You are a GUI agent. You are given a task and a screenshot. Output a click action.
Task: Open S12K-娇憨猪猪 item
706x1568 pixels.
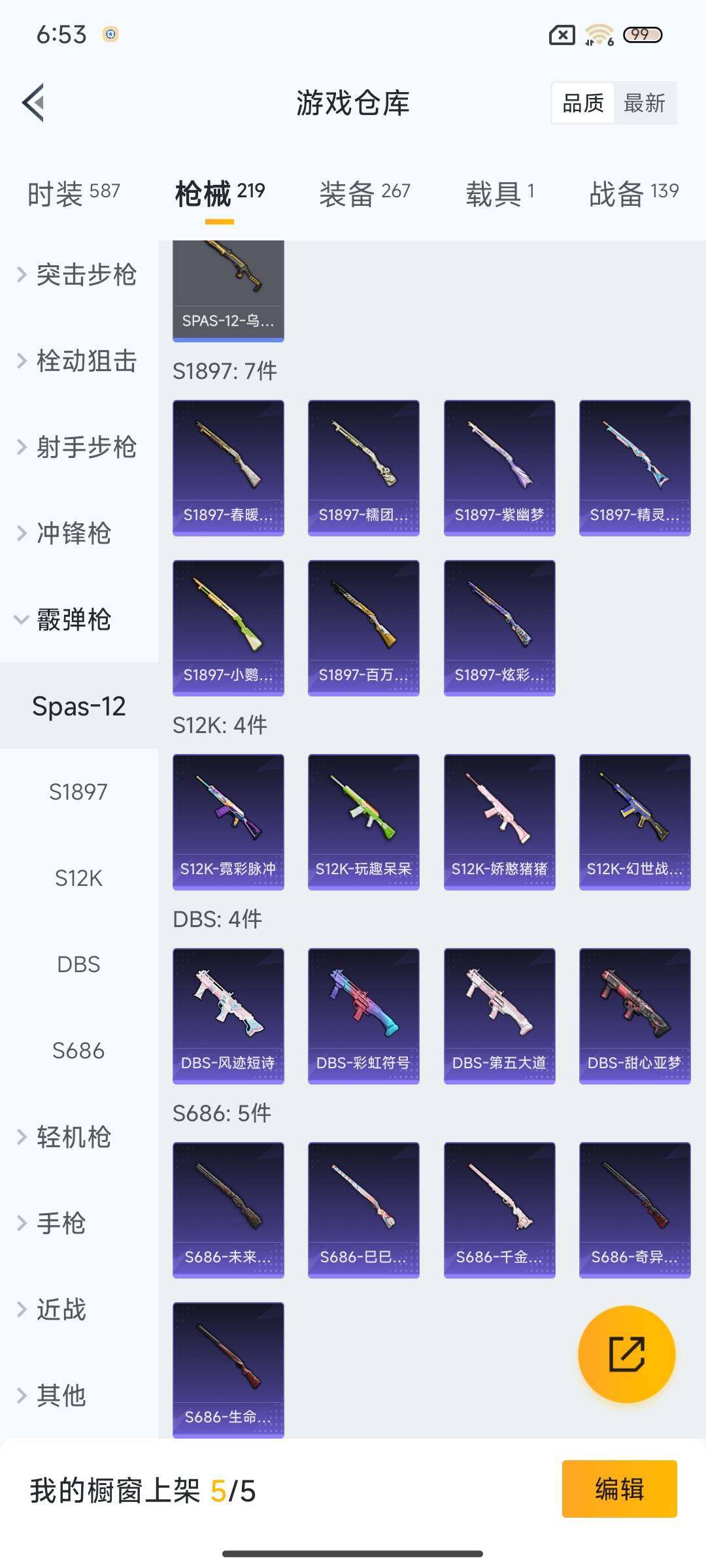click(x=499, y=822)
